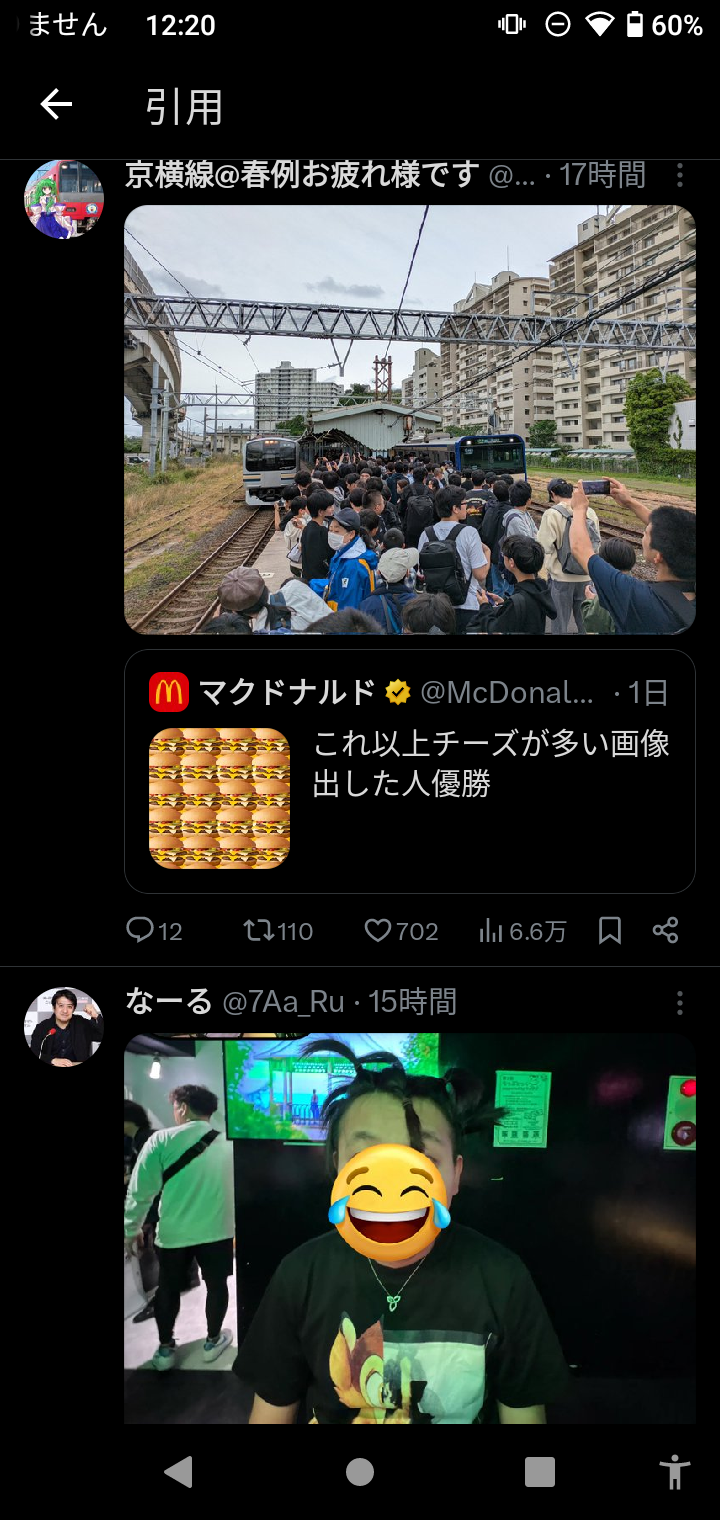This screenshot has height=1520, width=720.
Task: Tap the system home button
Action: click(360, 1471)
